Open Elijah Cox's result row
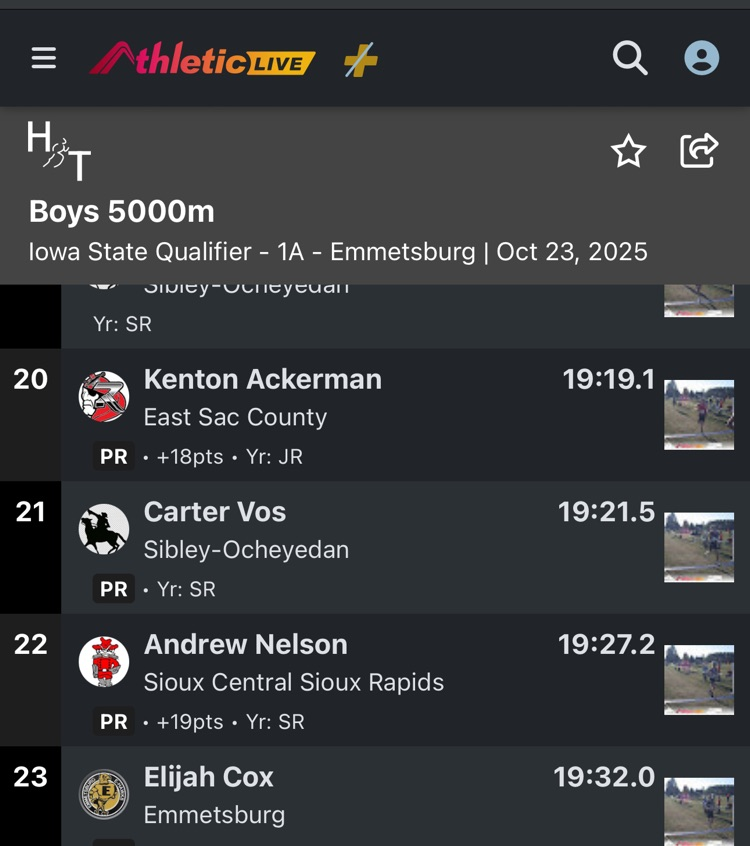 pyautogui.click(x=375, y=796)
